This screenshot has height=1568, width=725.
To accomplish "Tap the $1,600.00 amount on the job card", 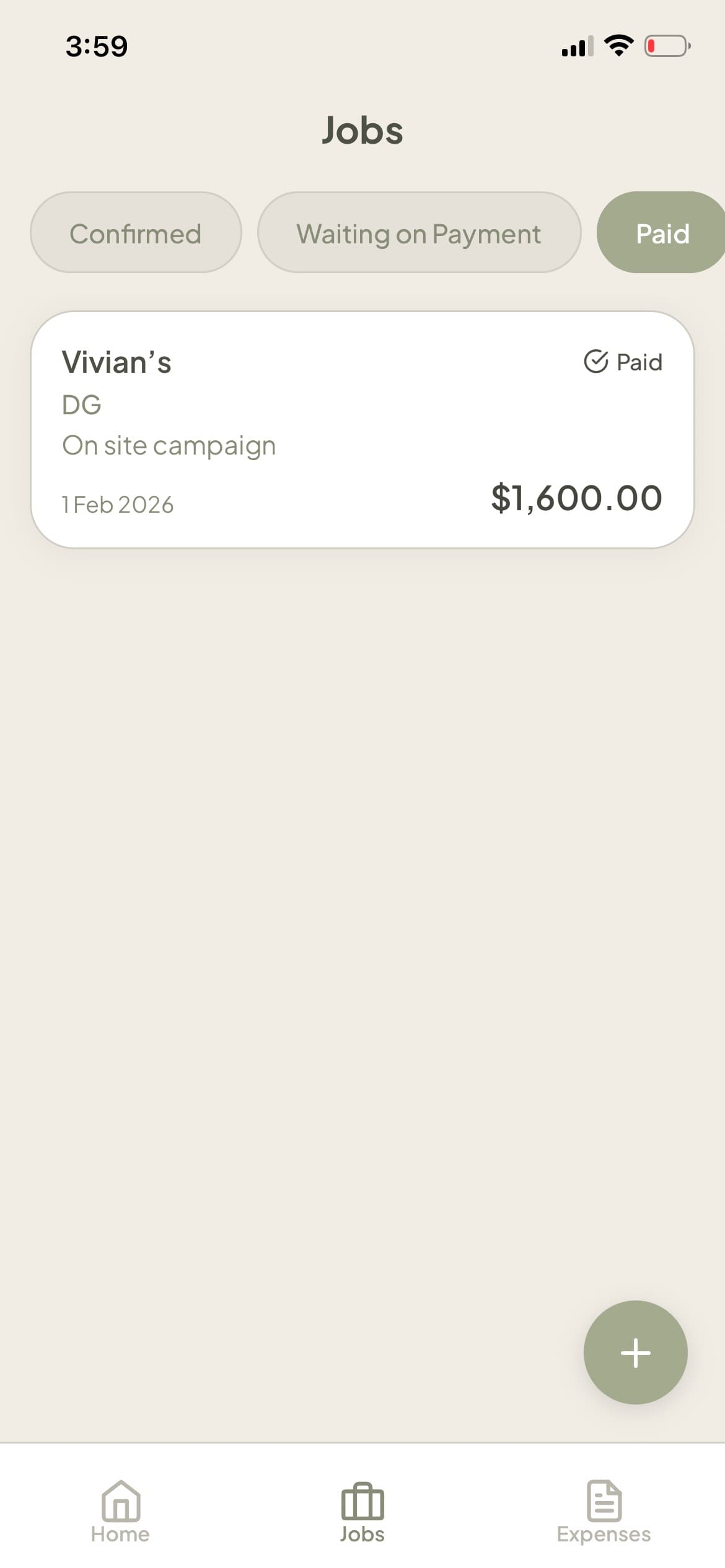I will [x=576, y=495].
